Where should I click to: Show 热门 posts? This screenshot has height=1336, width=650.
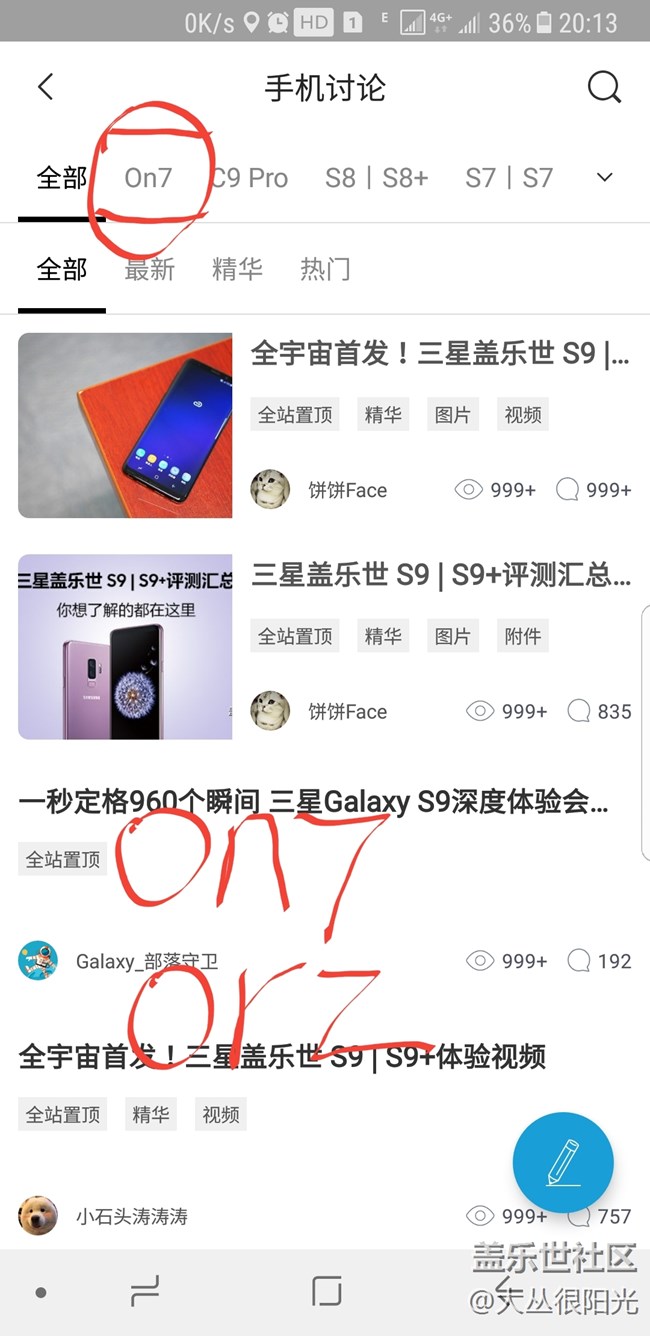click(325, 269)
